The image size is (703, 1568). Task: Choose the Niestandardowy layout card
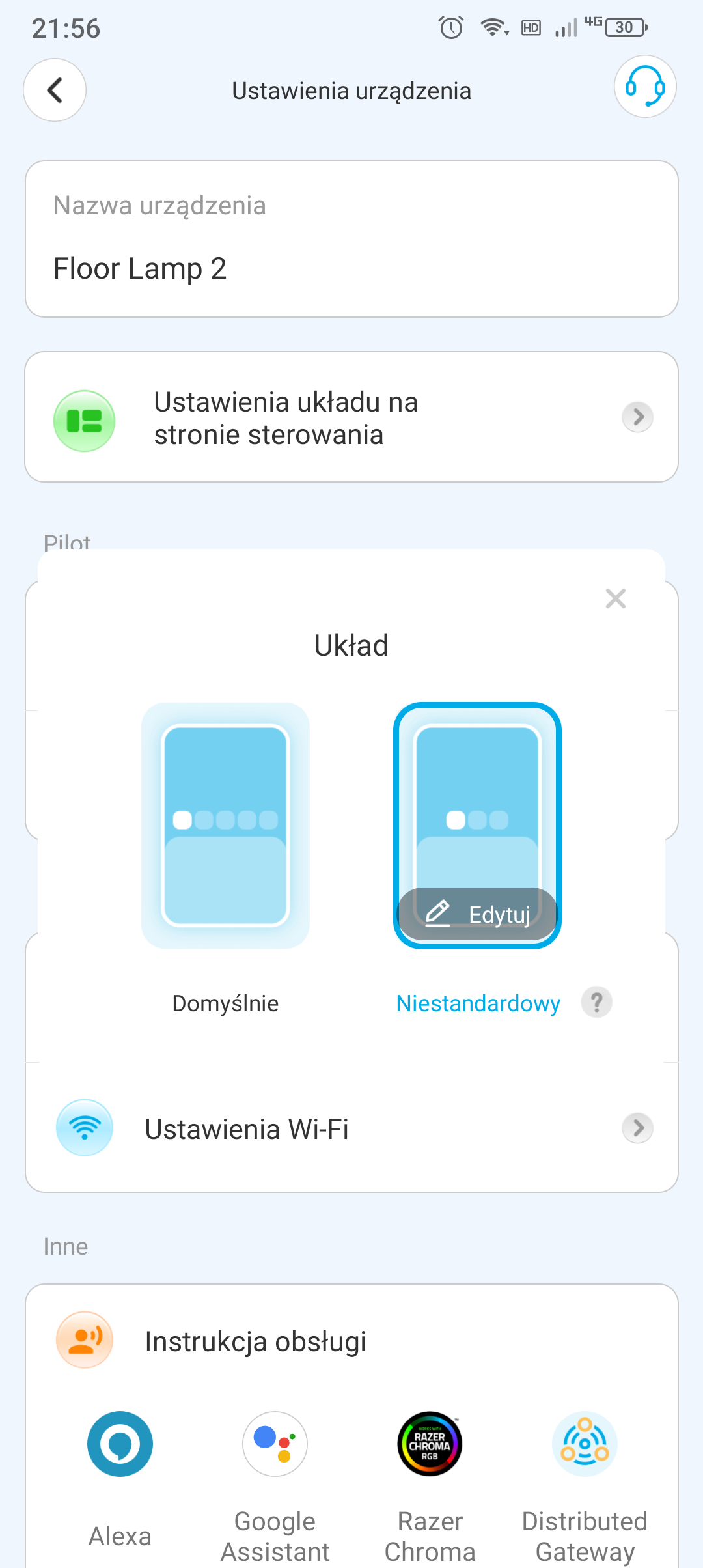[477, 801]
